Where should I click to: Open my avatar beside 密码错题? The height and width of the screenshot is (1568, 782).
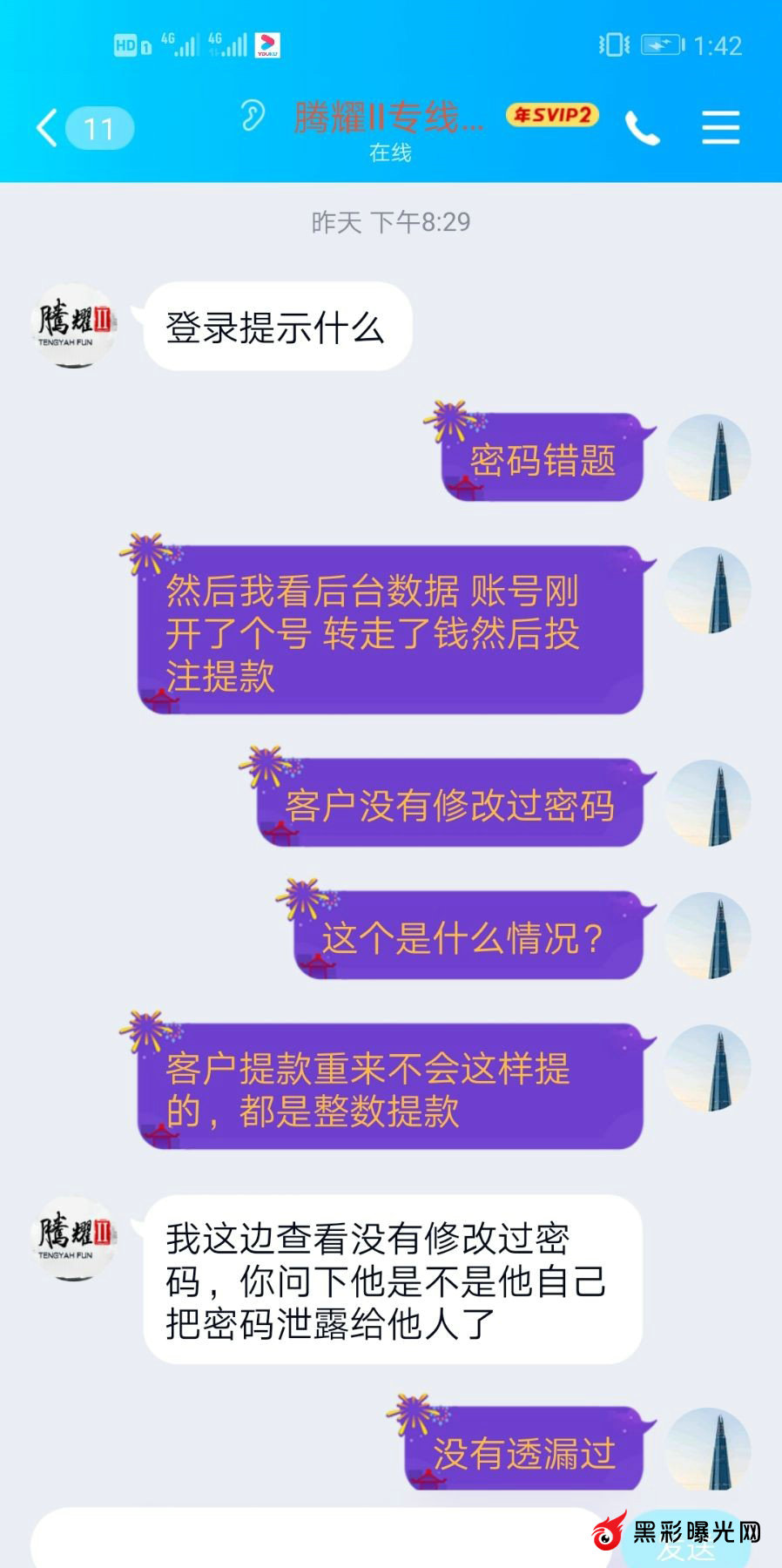click(708, 457)
